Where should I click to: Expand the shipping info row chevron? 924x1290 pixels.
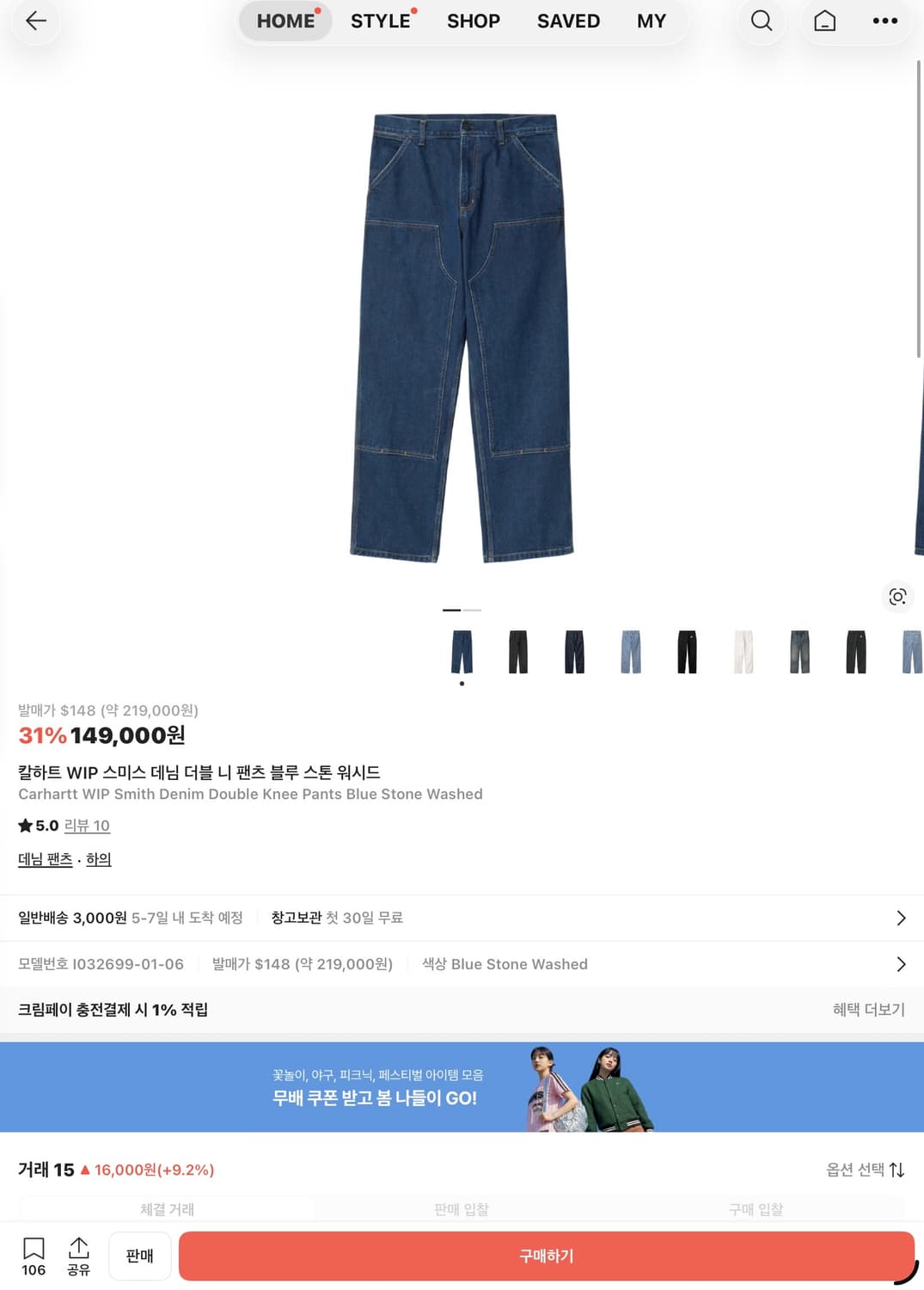pyautogui.click(x=899, y=918)
